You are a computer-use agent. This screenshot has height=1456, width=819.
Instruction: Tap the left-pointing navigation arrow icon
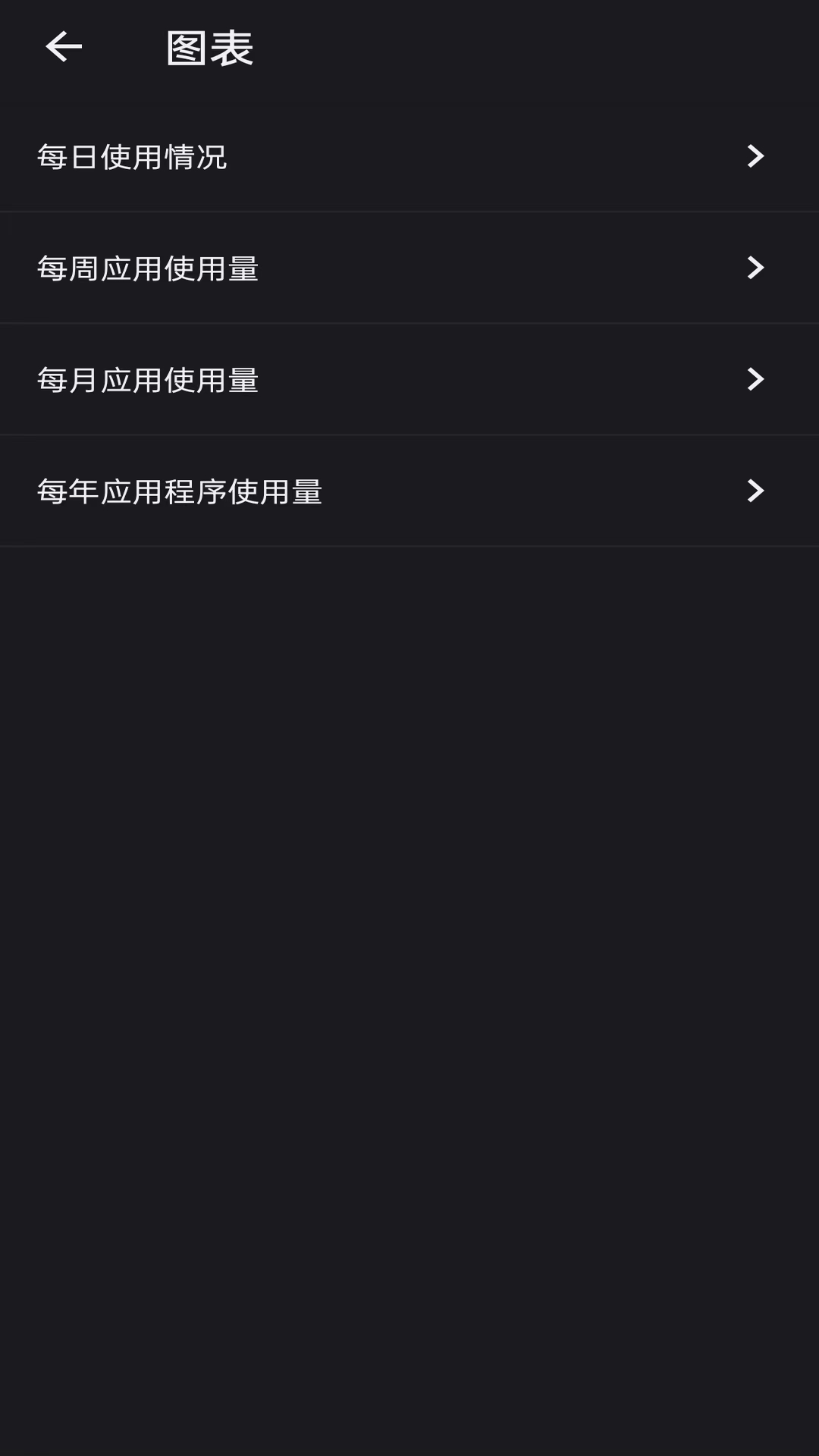64,47
